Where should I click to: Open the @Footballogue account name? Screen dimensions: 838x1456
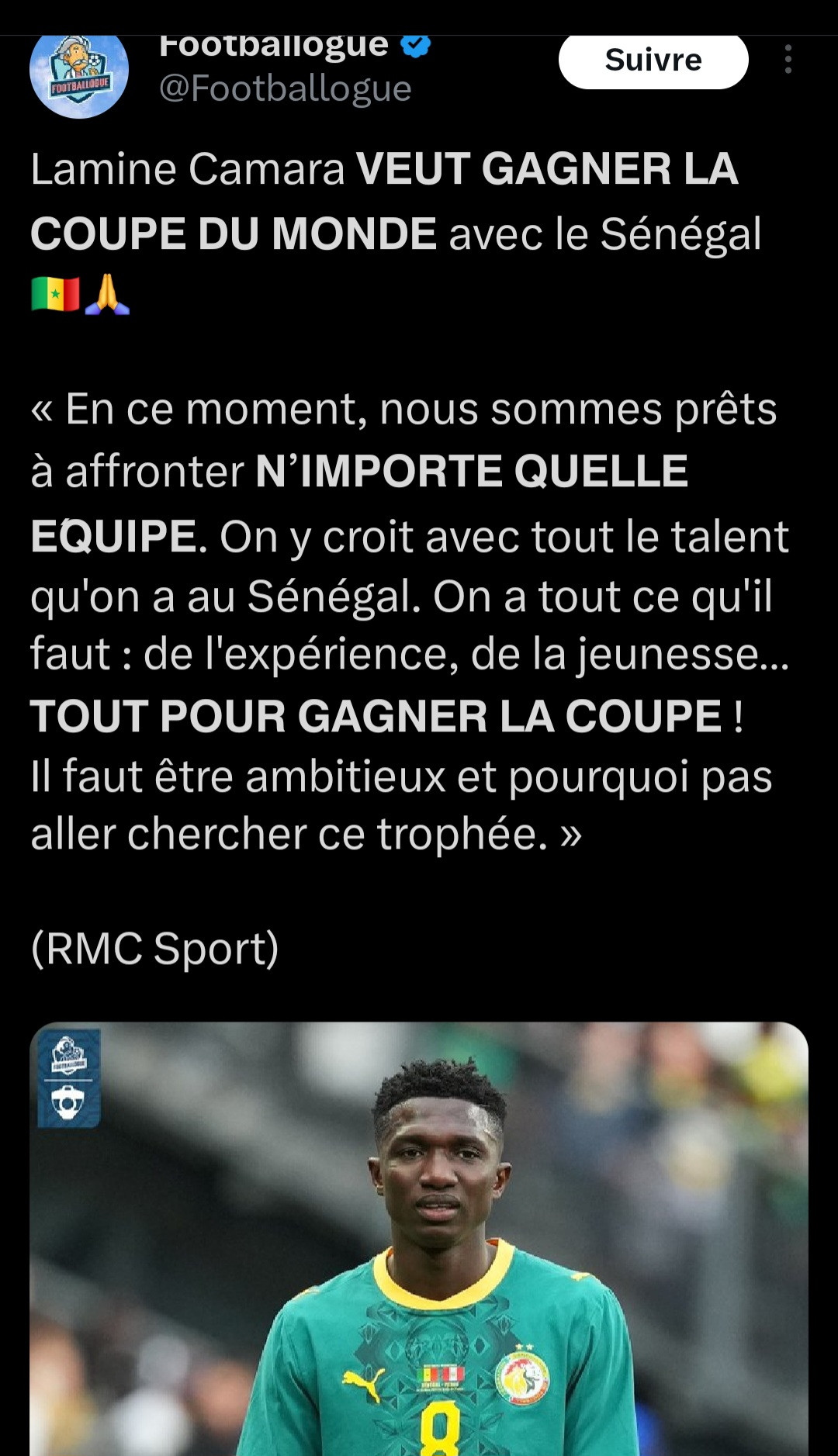pyautogui.click(x=285, y=88)
